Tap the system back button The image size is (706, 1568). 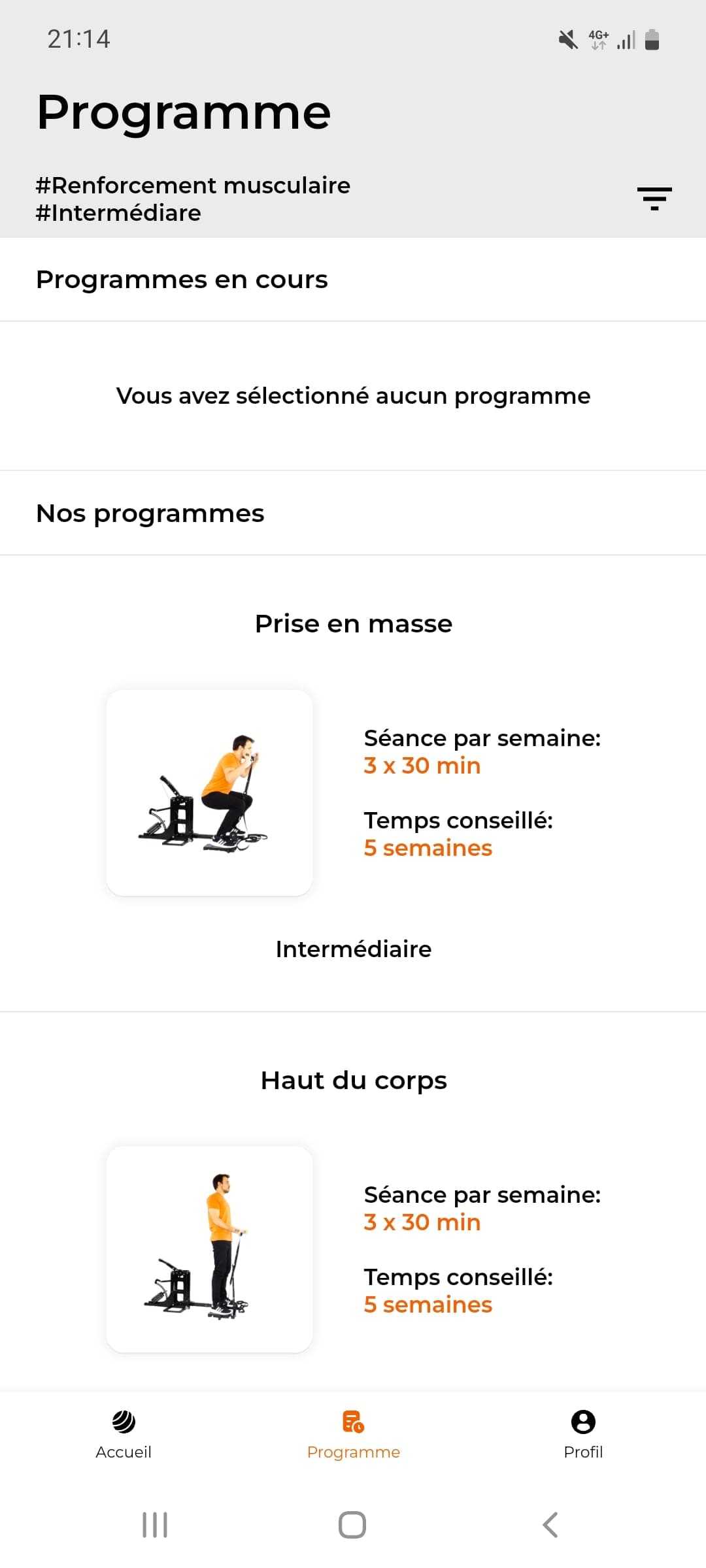pos(550,1525)
